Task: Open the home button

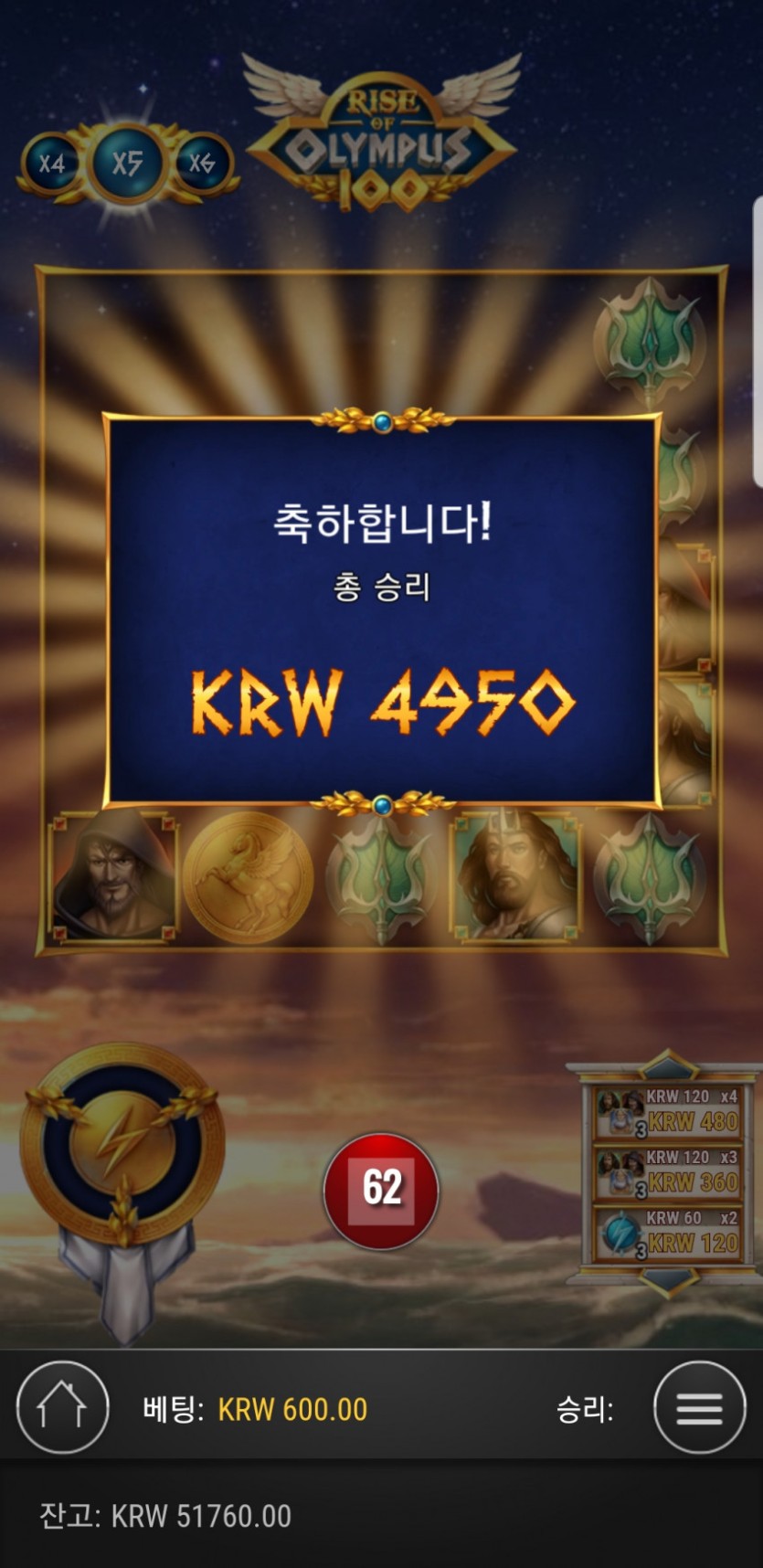Action: coord(62,1407)
